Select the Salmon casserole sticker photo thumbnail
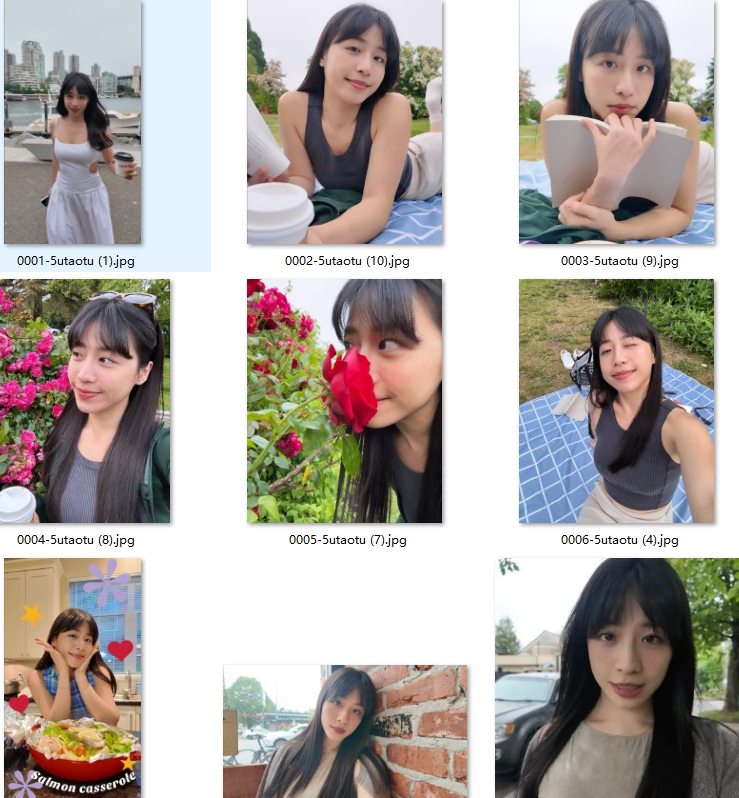The image size is (739, 798). tap(72, 678)
